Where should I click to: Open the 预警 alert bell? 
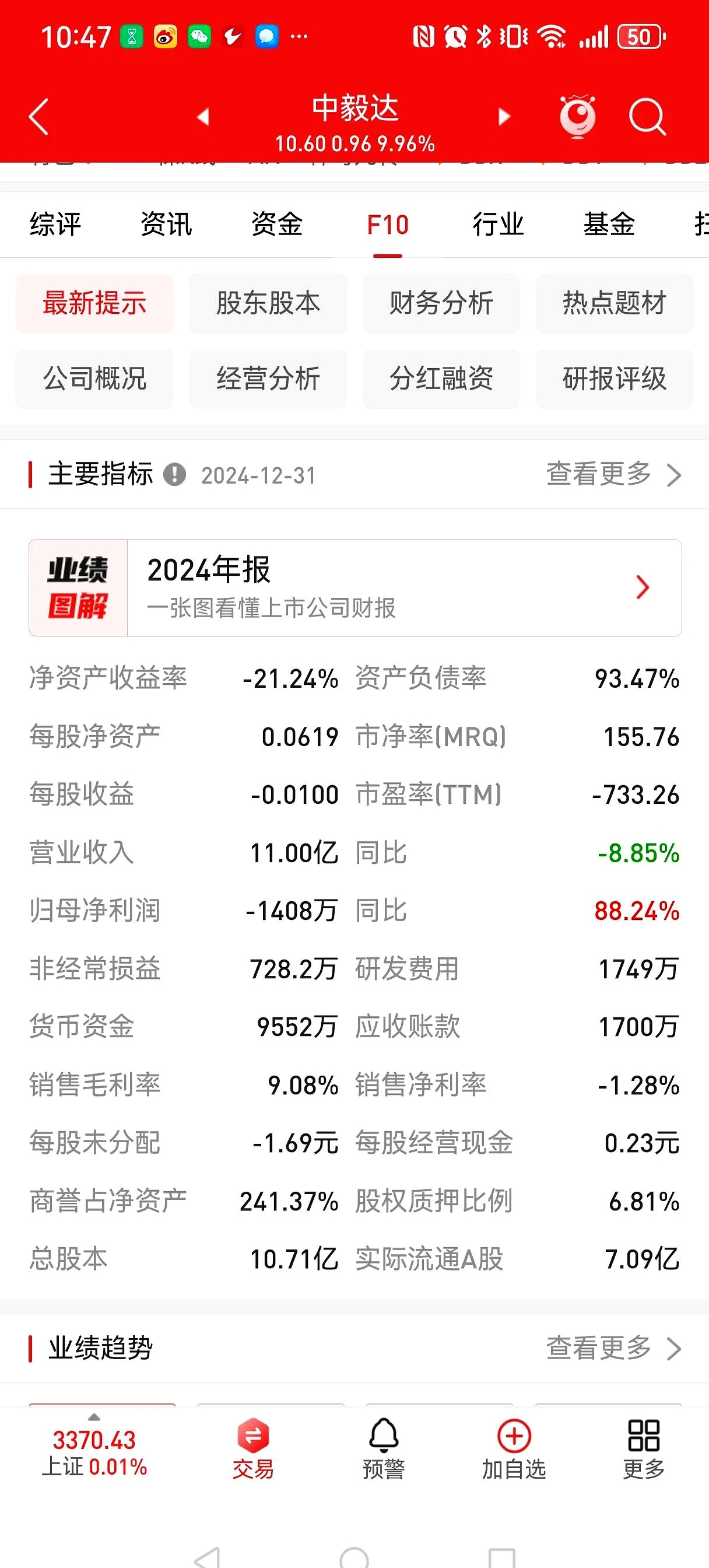[x=384, y=1456]
